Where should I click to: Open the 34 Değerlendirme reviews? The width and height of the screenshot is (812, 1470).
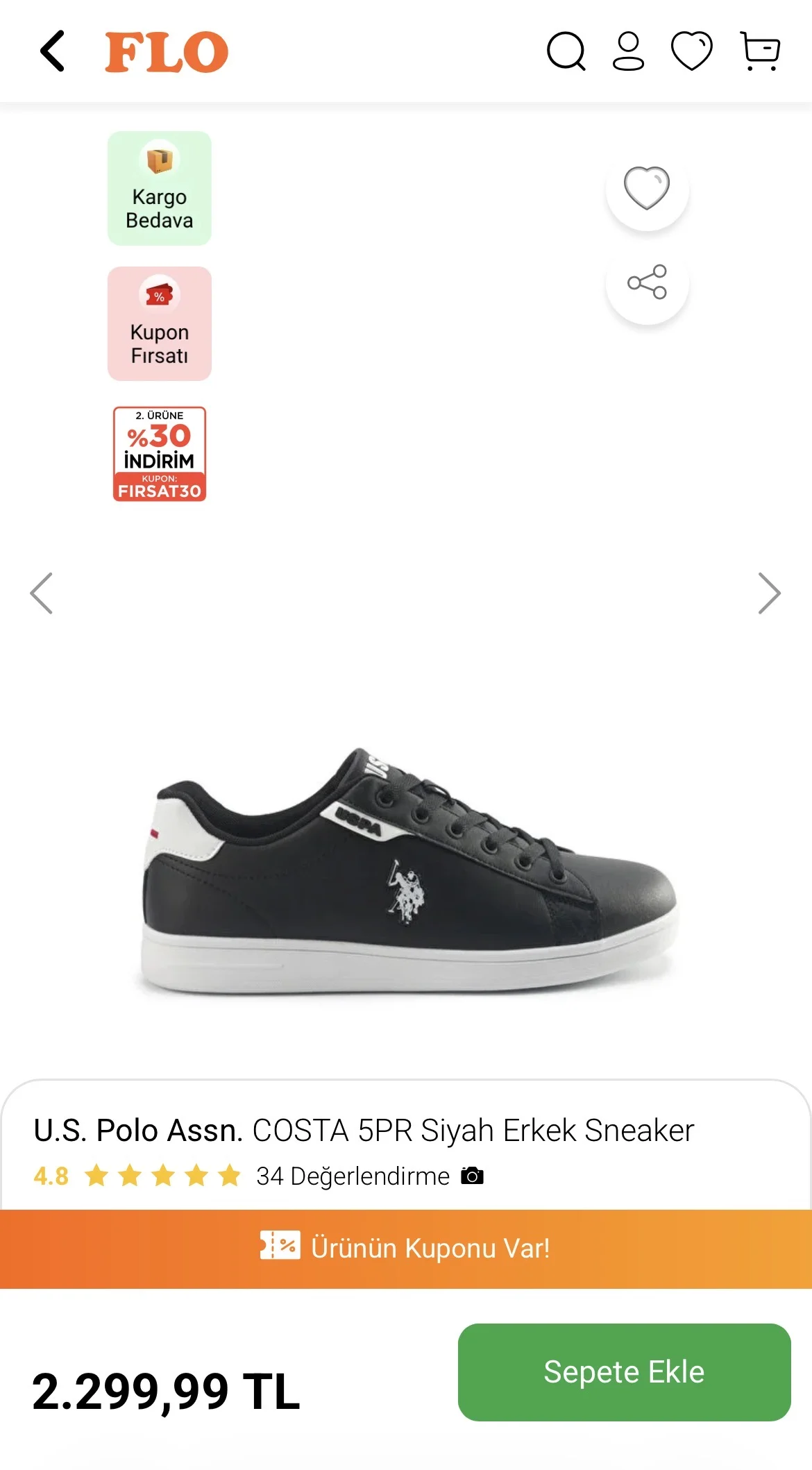[x=353, y=1176]
